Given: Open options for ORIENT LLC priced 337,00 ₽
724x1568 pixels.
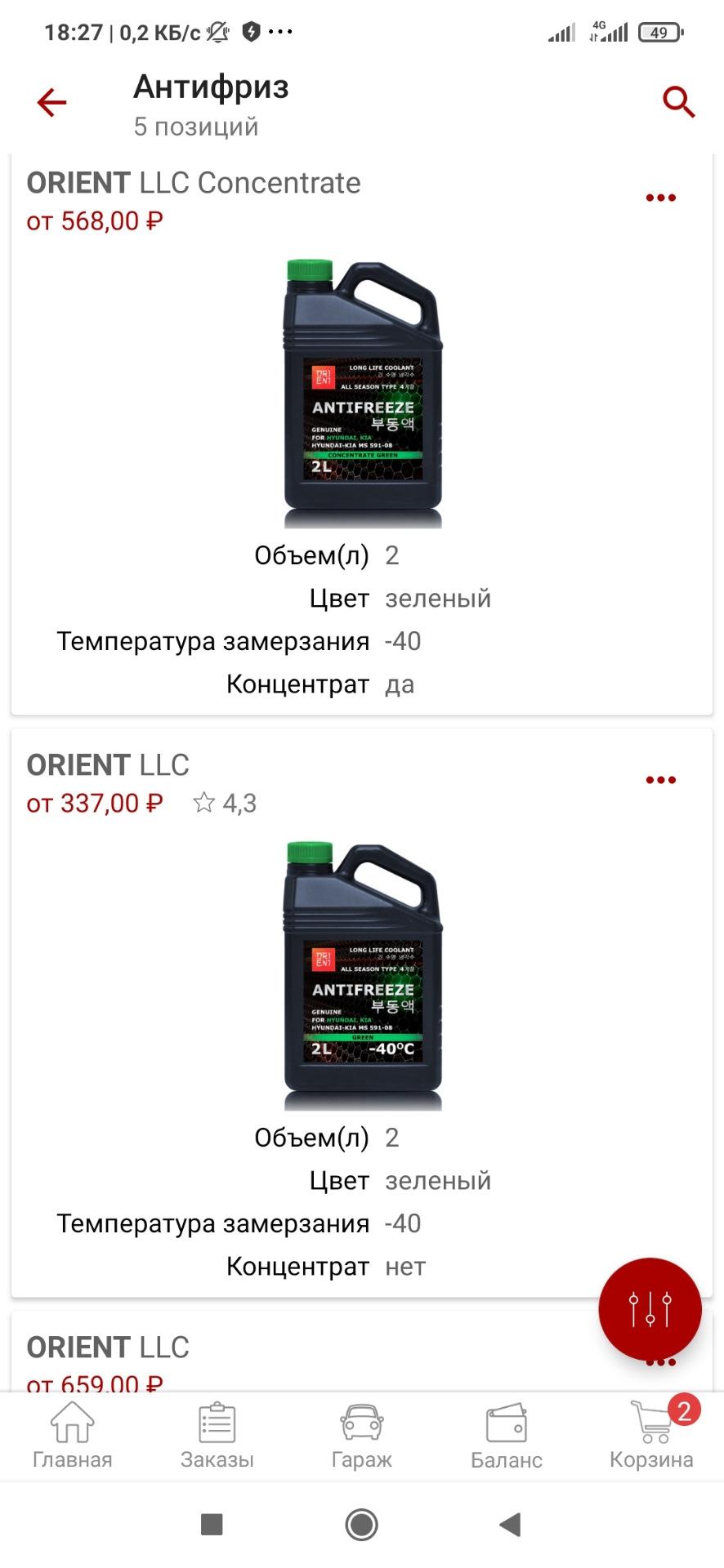Looking at the screenshot, I should point(660,780).
